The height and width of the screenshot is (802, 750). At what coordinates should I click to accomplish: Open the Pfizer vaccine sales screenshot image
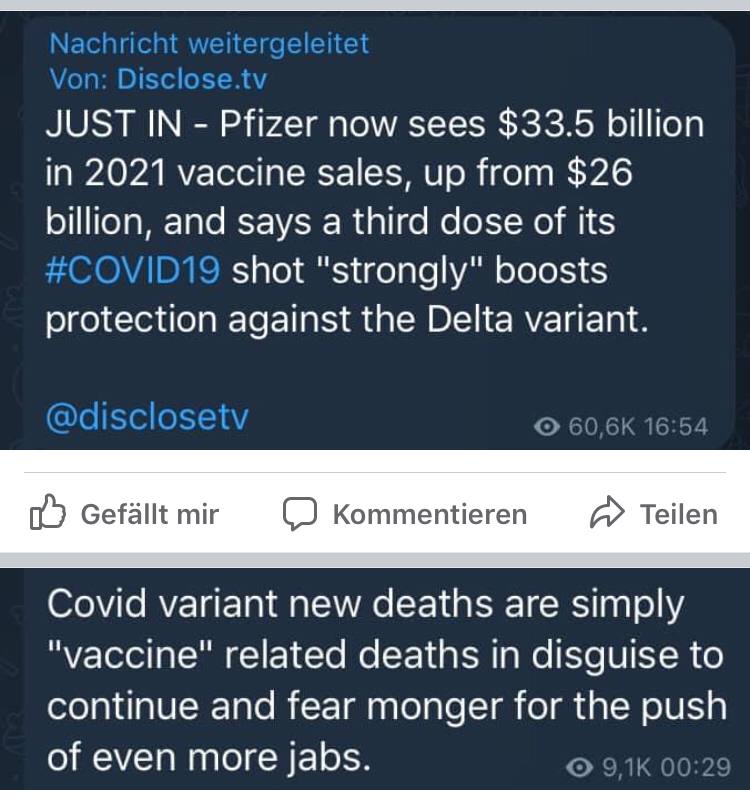(x=375, y=230)
